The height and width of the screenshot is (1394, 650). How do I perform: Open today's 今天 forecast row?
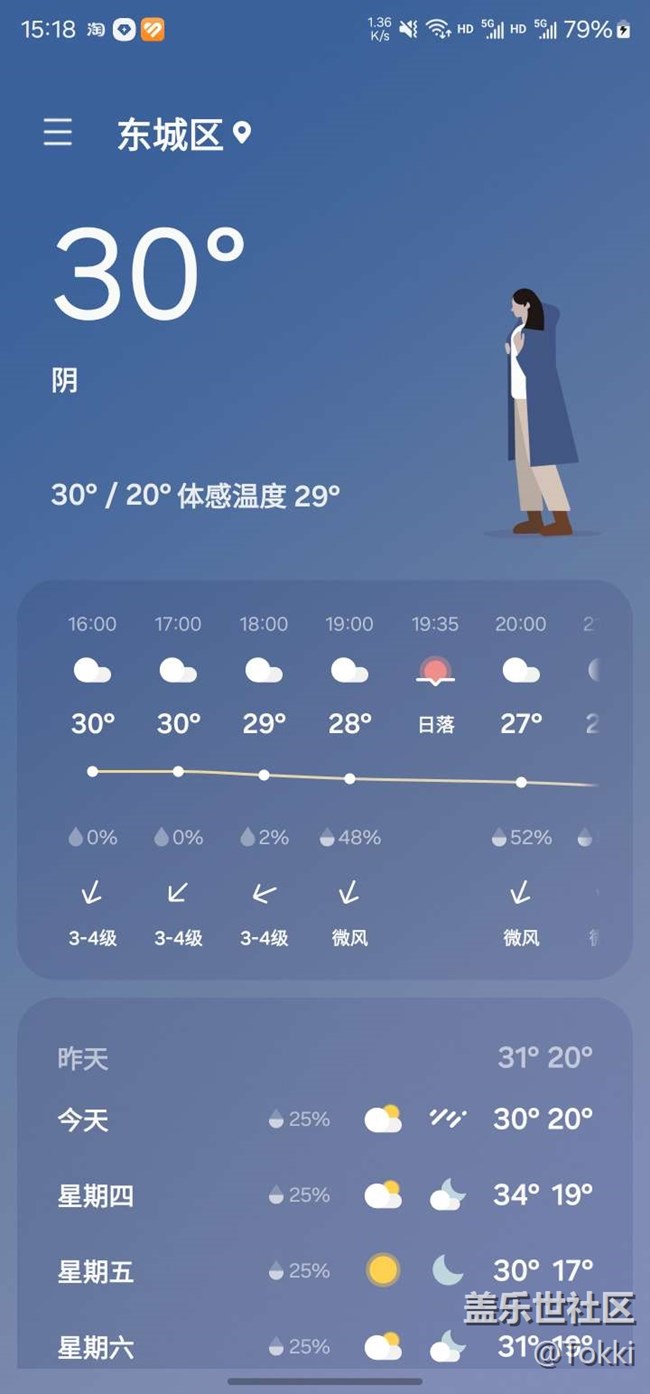tap(325, 1119)
